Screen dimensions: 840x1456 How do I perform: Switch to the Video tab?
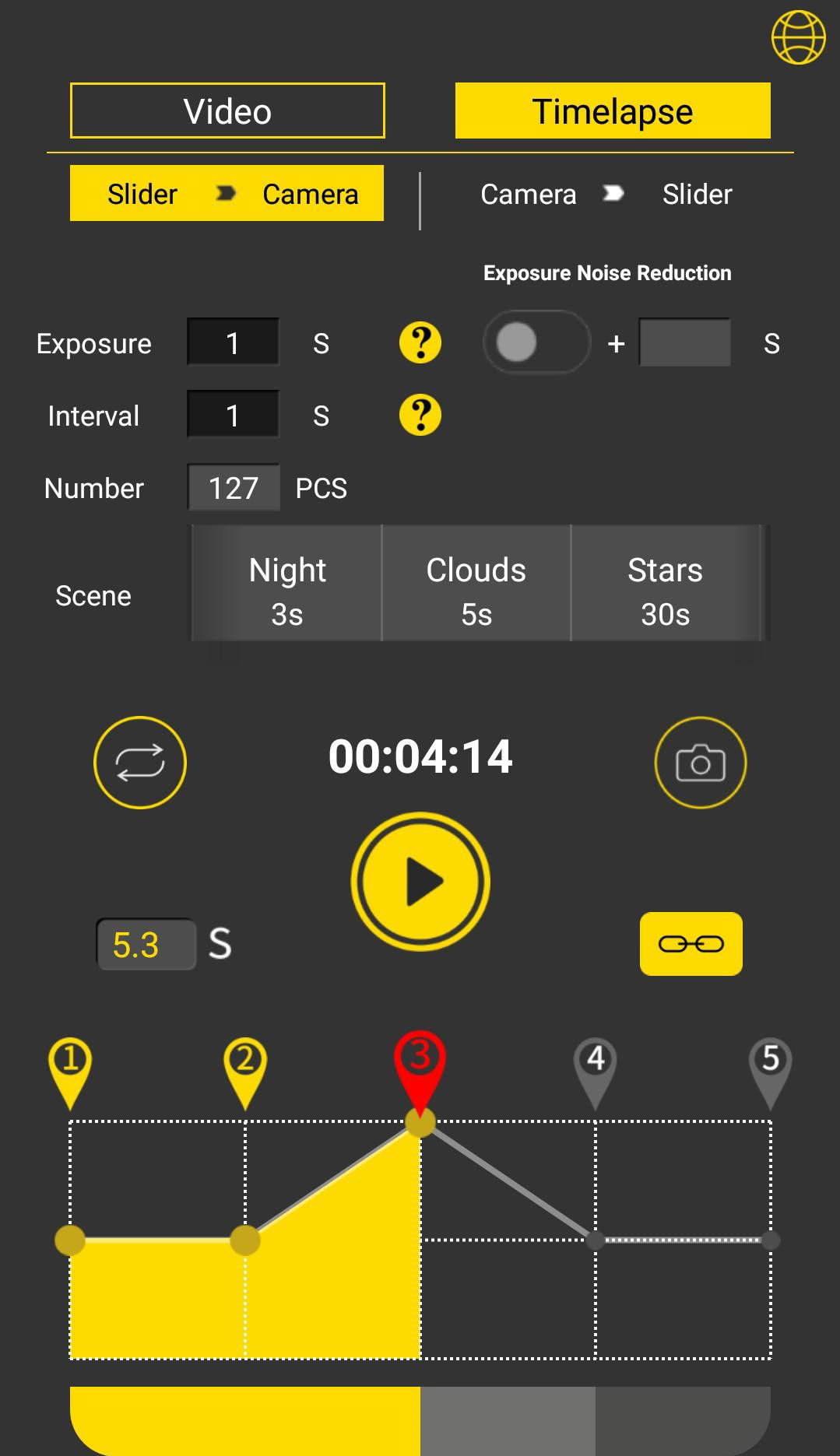pyautogui.click(x=227, y=111)
